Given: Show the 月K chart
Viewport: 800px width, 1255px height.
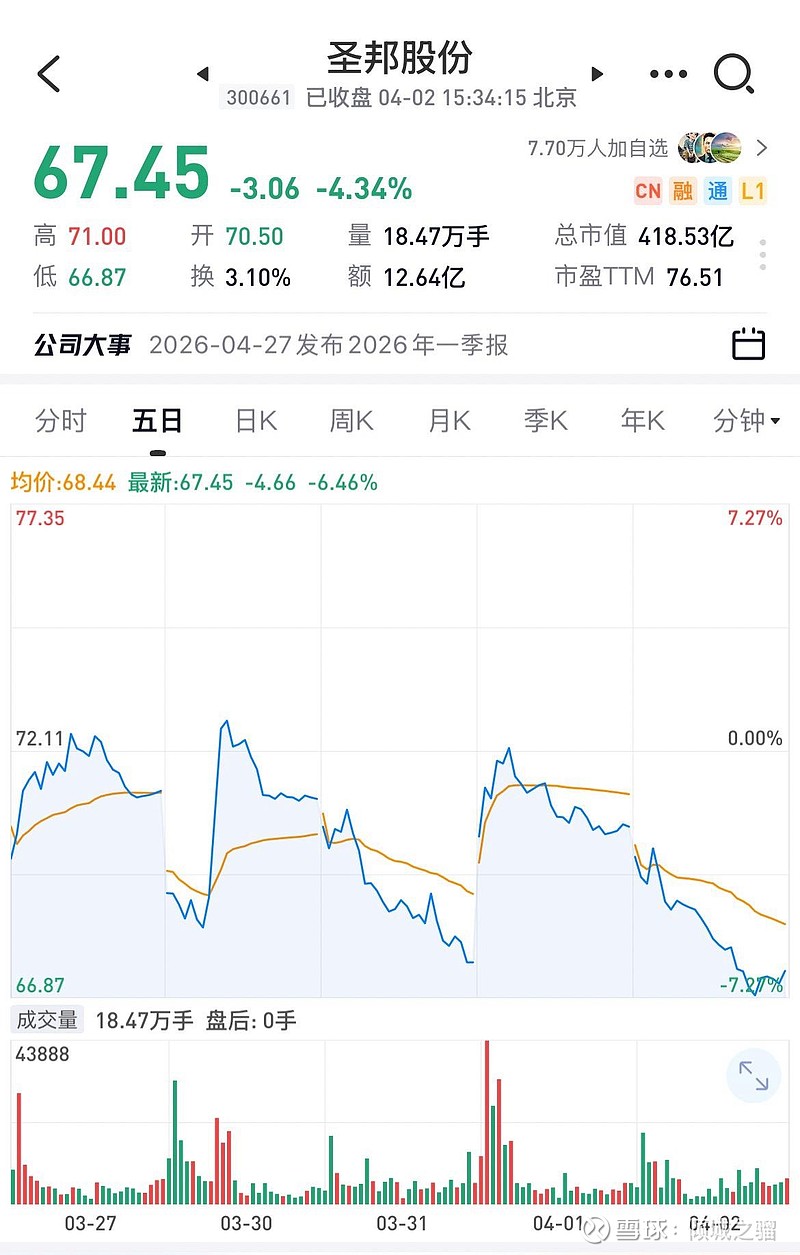Looking at the screenshot, I should (449, 421).
